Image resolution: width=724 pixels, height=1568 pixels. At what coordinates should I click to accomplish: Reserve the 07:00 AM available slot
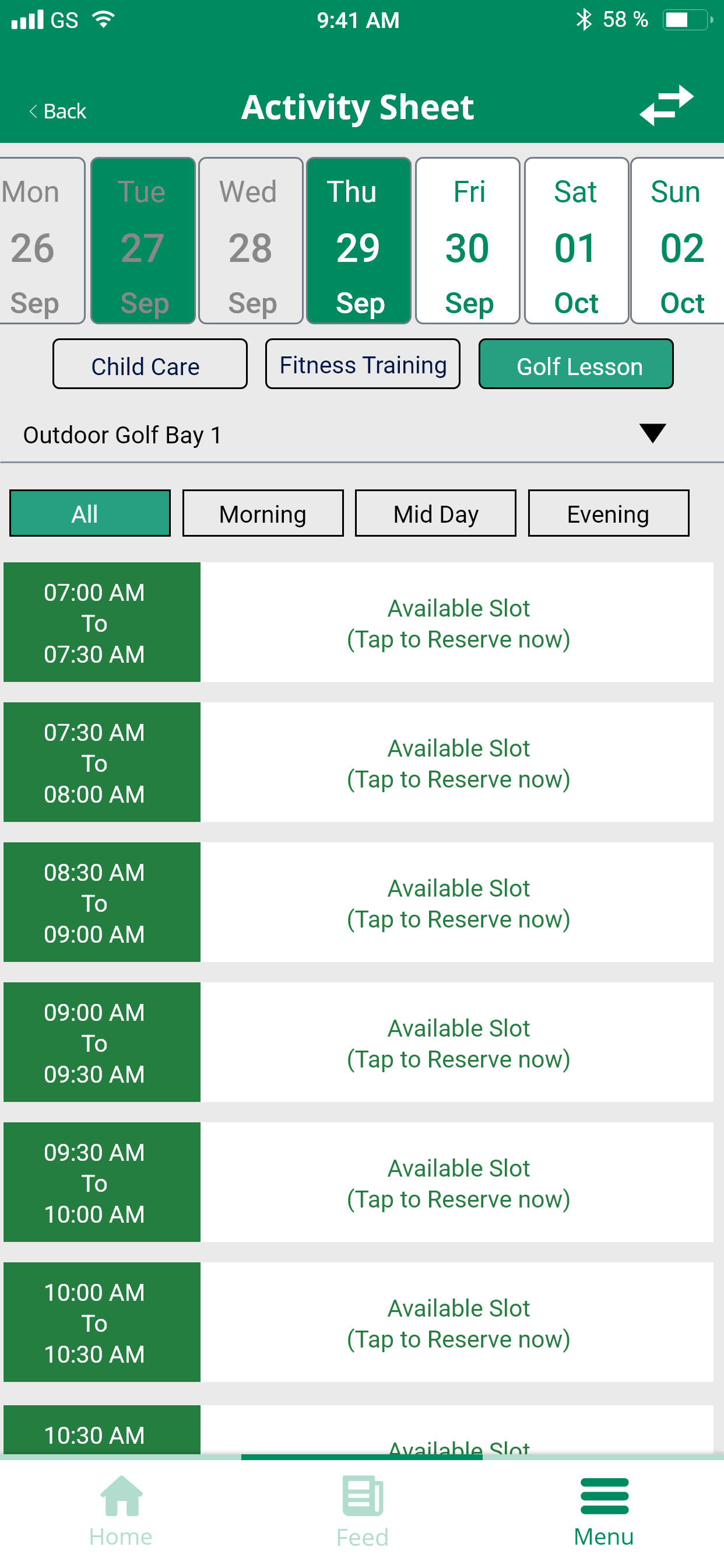459,622
